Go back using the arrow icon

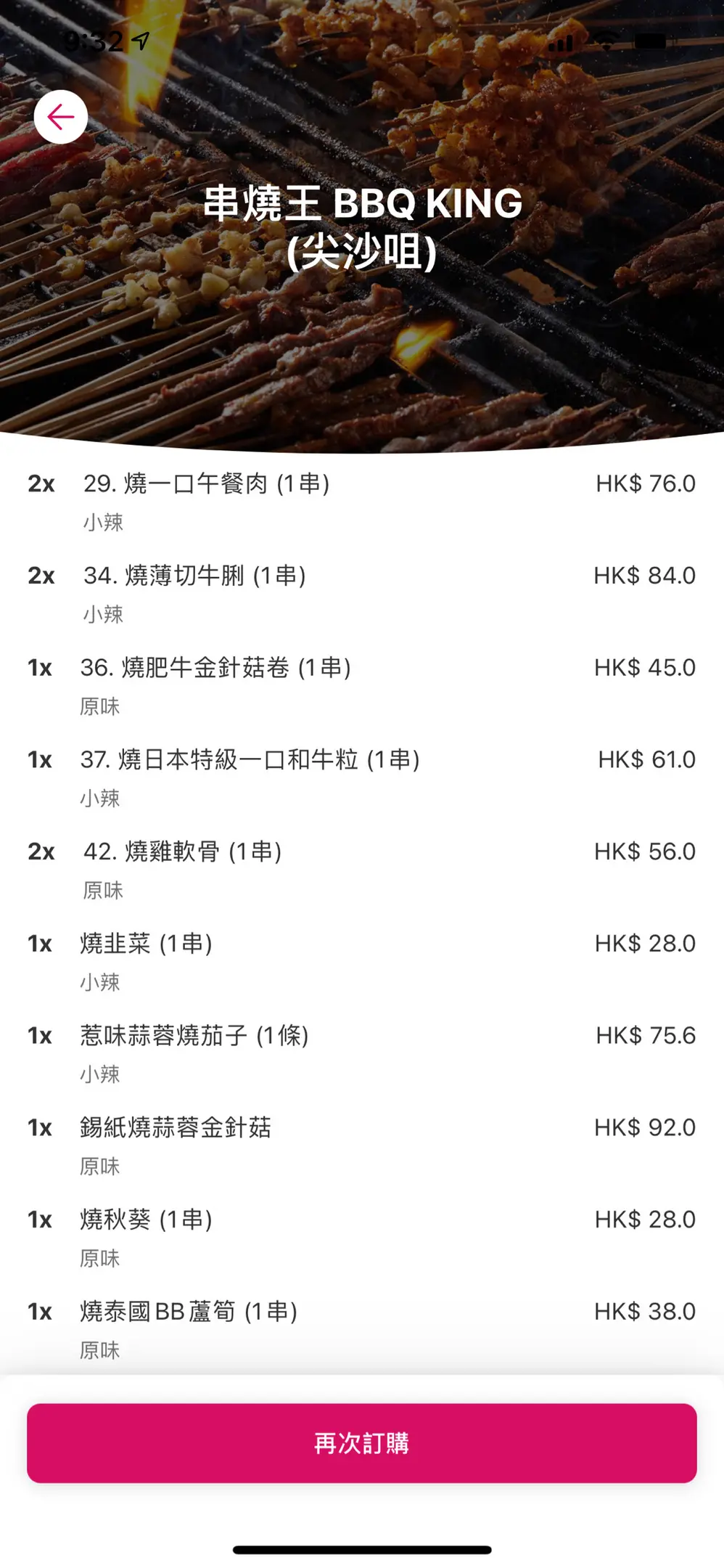click(61, 117)
